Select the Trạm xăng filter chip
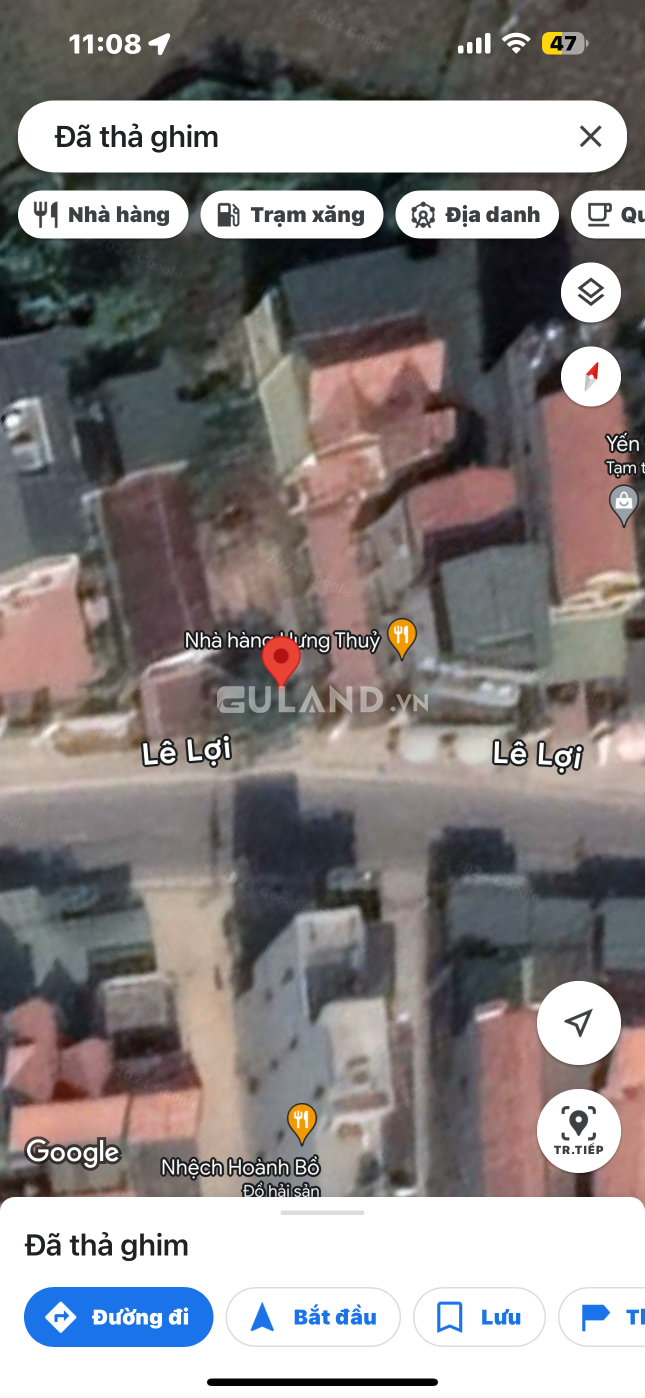The height and width of the screenshot is (1398, 645). (x=291, y=215)
